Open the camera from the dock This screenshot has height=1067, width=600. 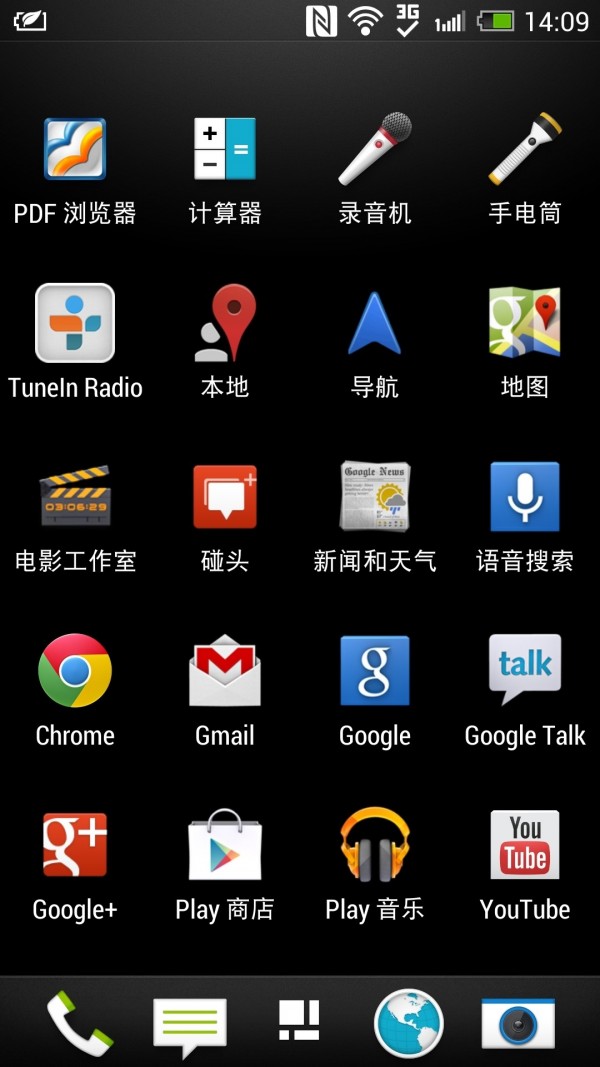518,1022
